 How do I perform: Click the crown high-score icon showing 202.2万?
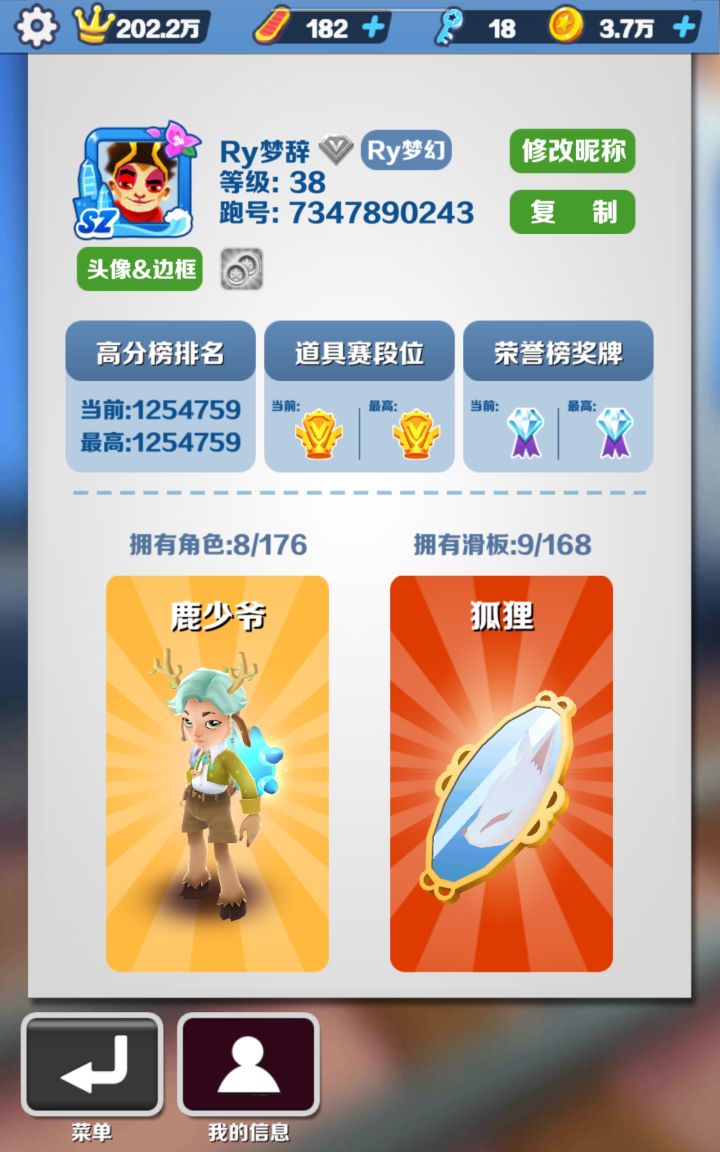95,27
